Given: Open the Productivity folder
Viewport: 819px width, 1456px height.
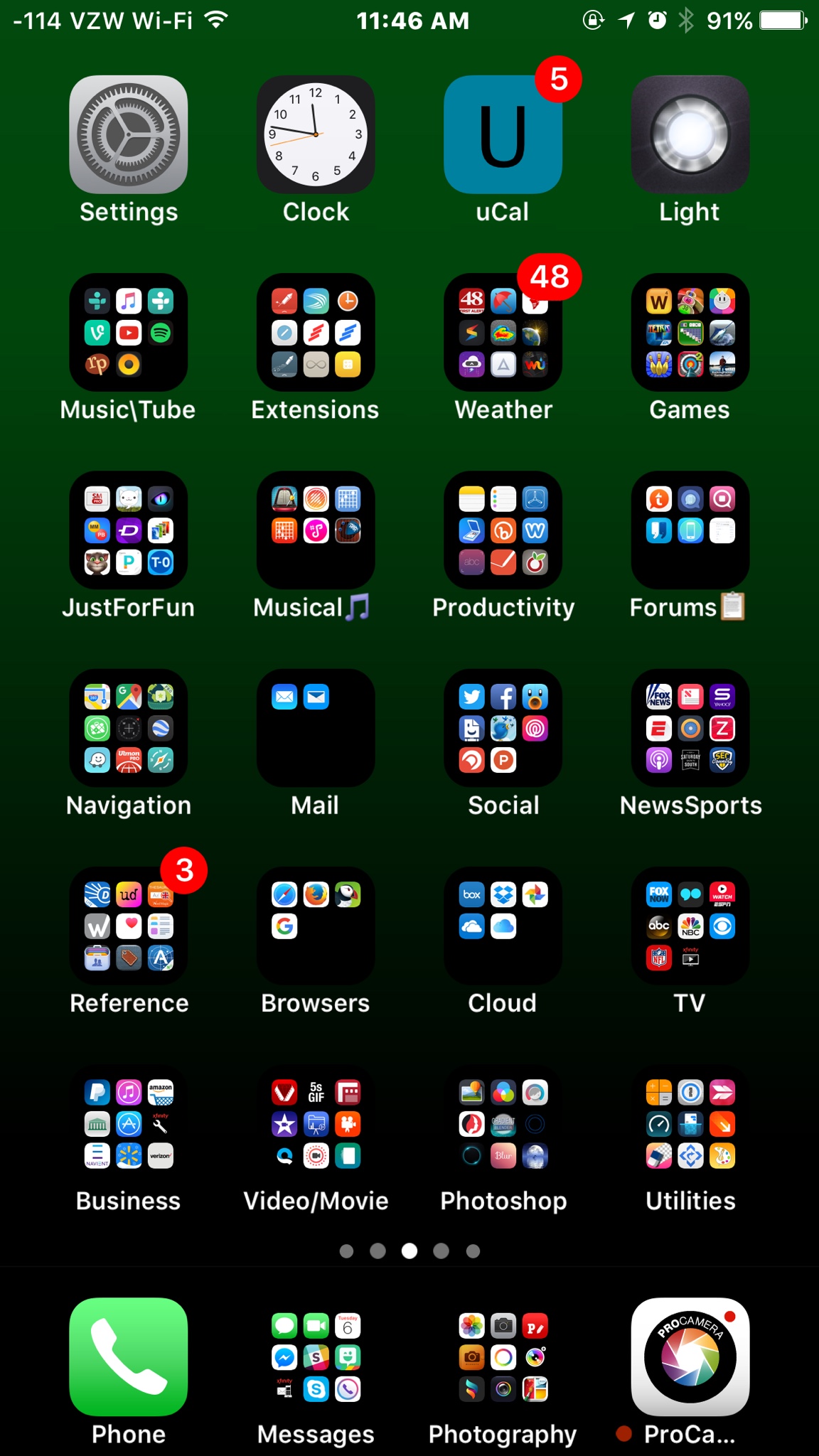Looking at the screenshot, I should pos(503,530).
